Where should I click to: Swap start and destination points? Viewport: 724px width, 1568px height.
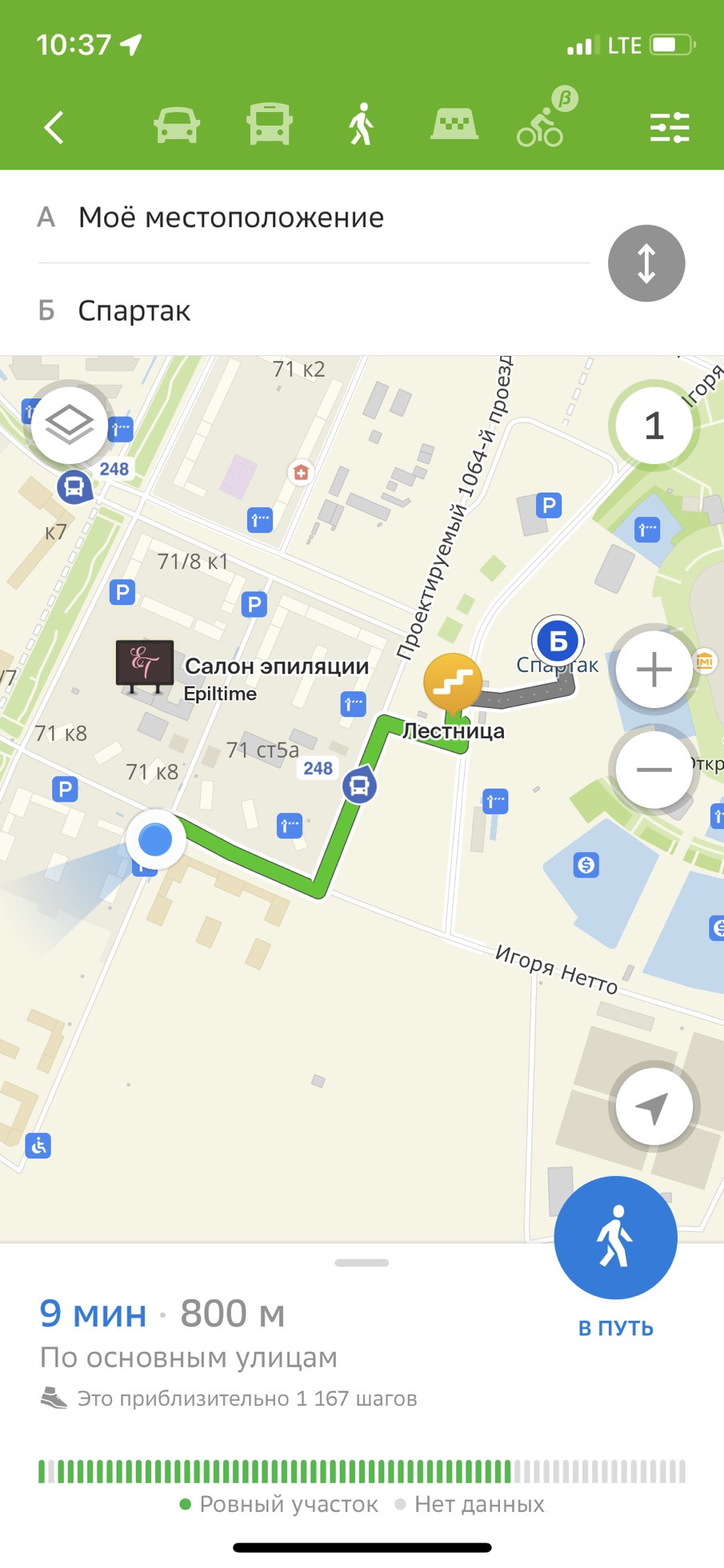[646, 263]
